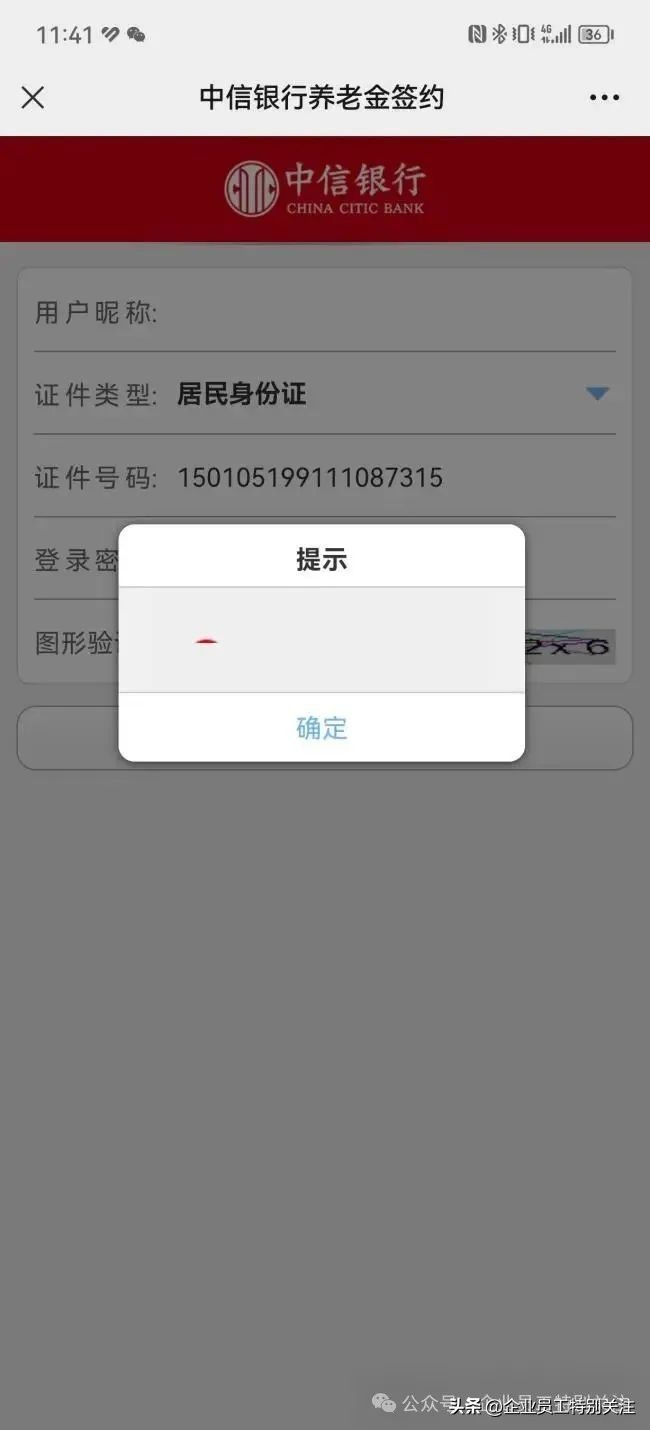Confirm the 提示 dialog with 确定
This screenshot has height=1430, width=650.
coord(321,728)
